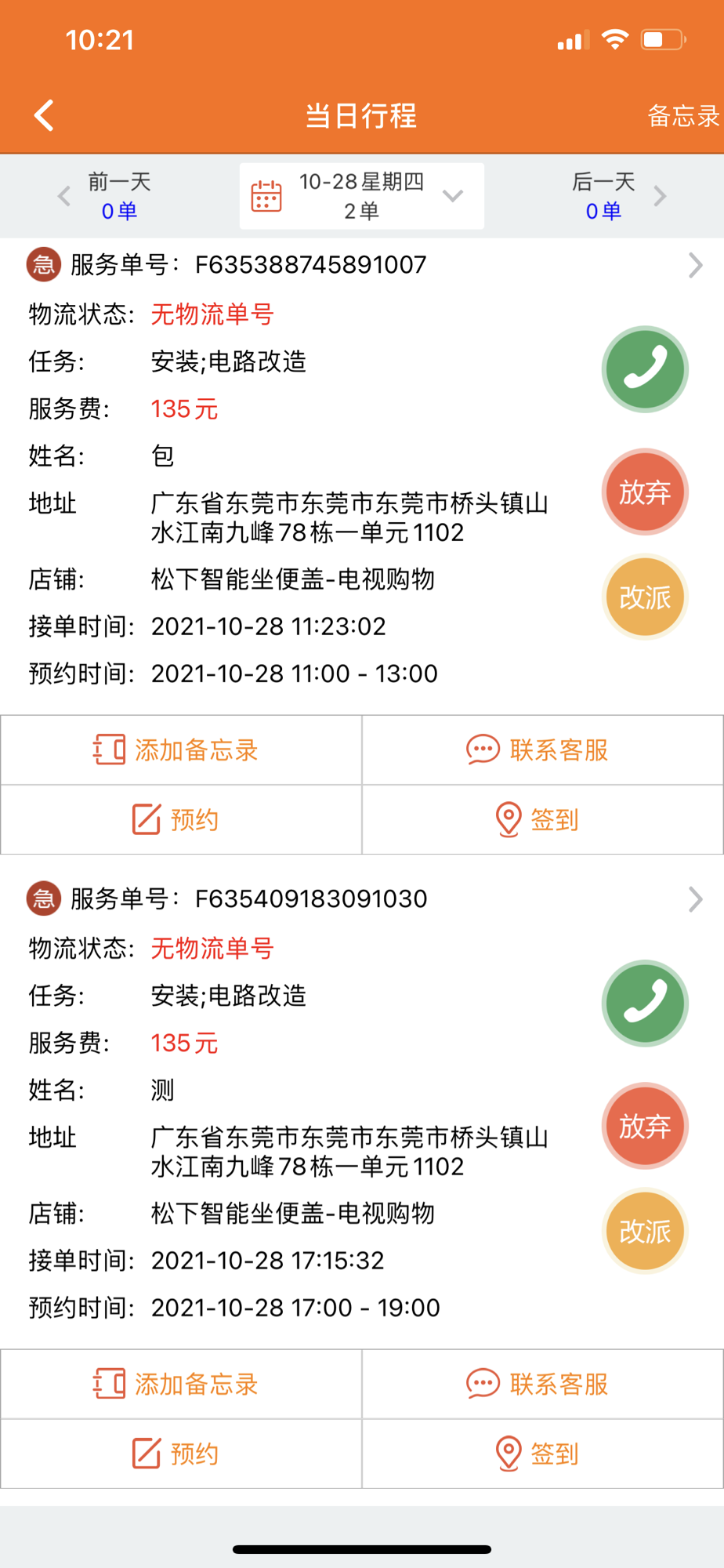This screenshot has height=1568, width=724.
Task: Call customer 包 with the phone button
Action: click(x=645, y=368)
